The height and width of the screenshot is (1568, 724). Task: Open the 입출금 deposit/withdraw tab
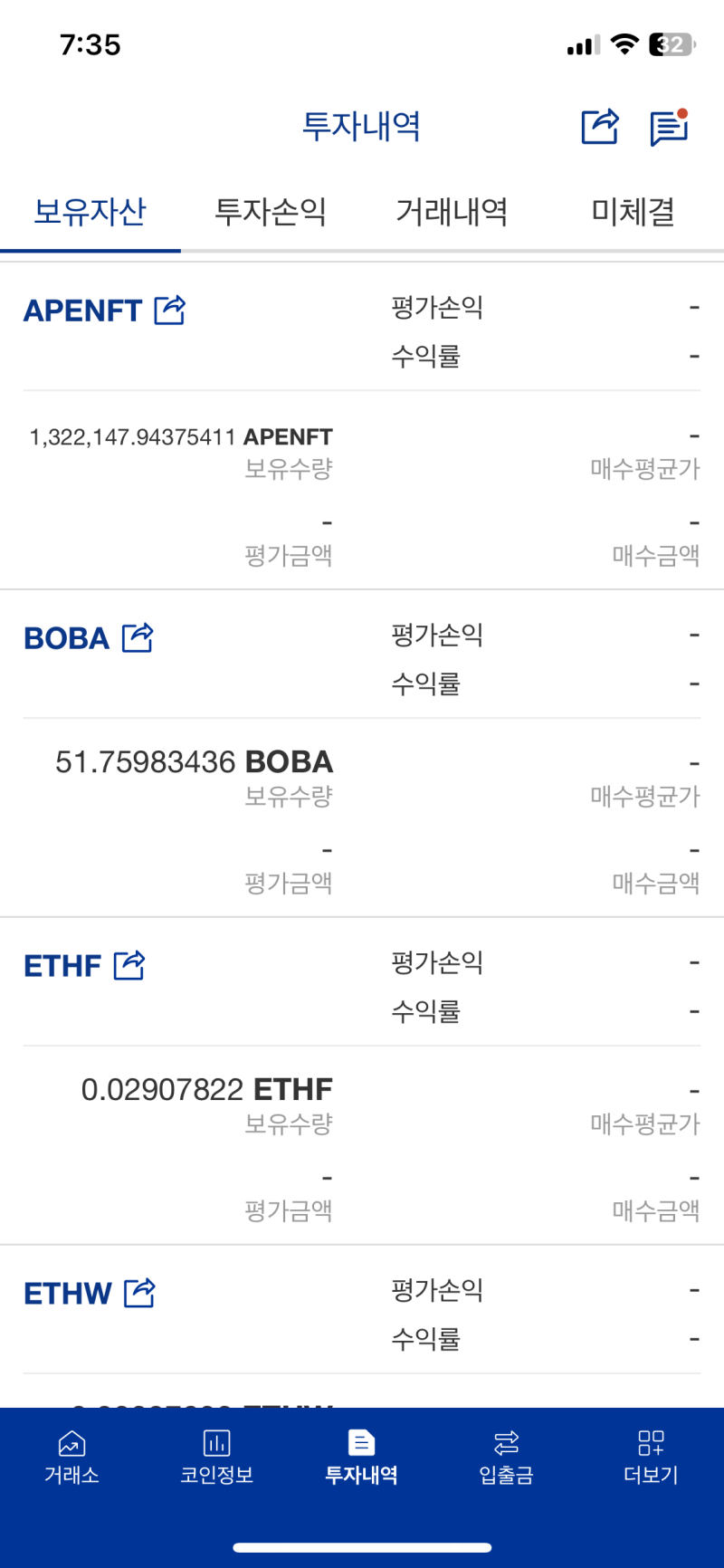[506, 1457]
